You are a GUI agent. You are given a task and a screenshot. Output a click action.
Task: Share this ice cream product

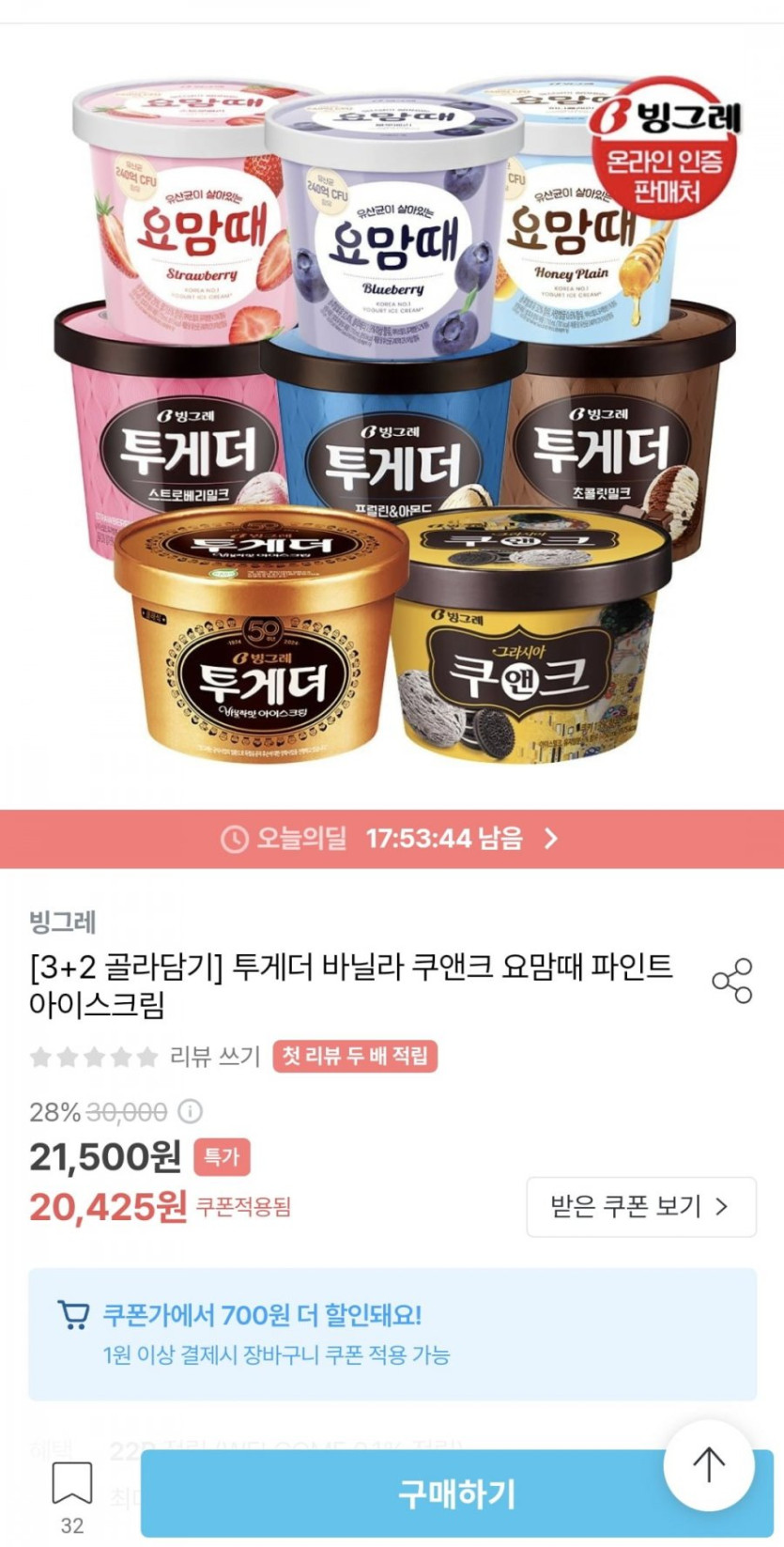(731, 981)
